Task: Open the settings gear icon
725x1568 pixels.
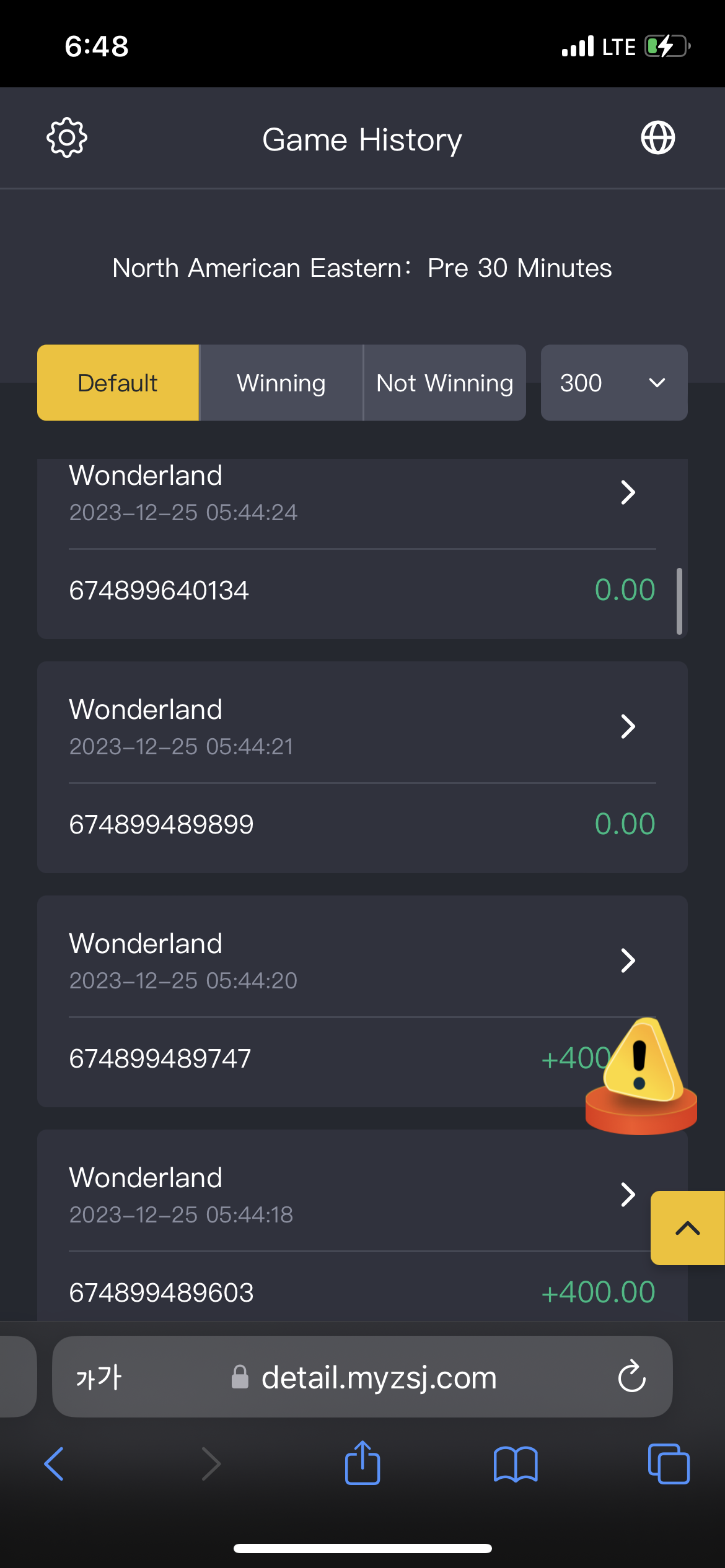Action: point(67,137)
